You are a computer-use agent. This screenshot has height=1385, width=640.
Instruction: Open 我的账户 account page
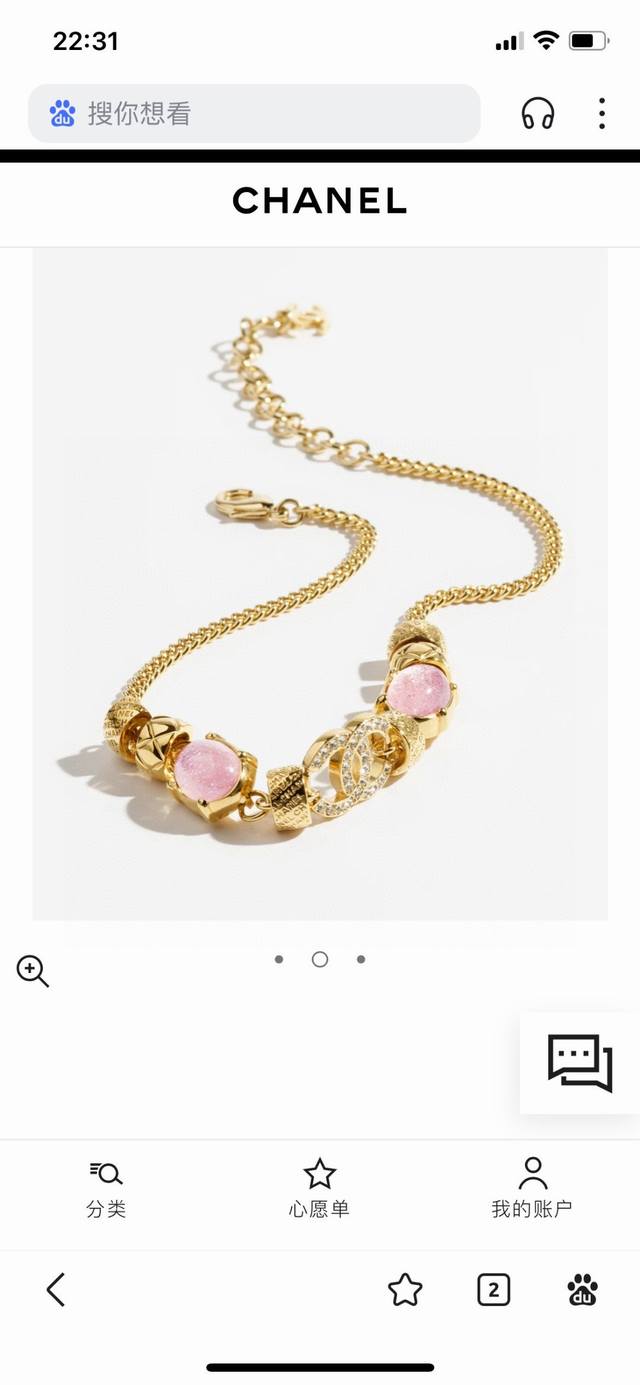pyautogui.click(x=532, y=1189)
